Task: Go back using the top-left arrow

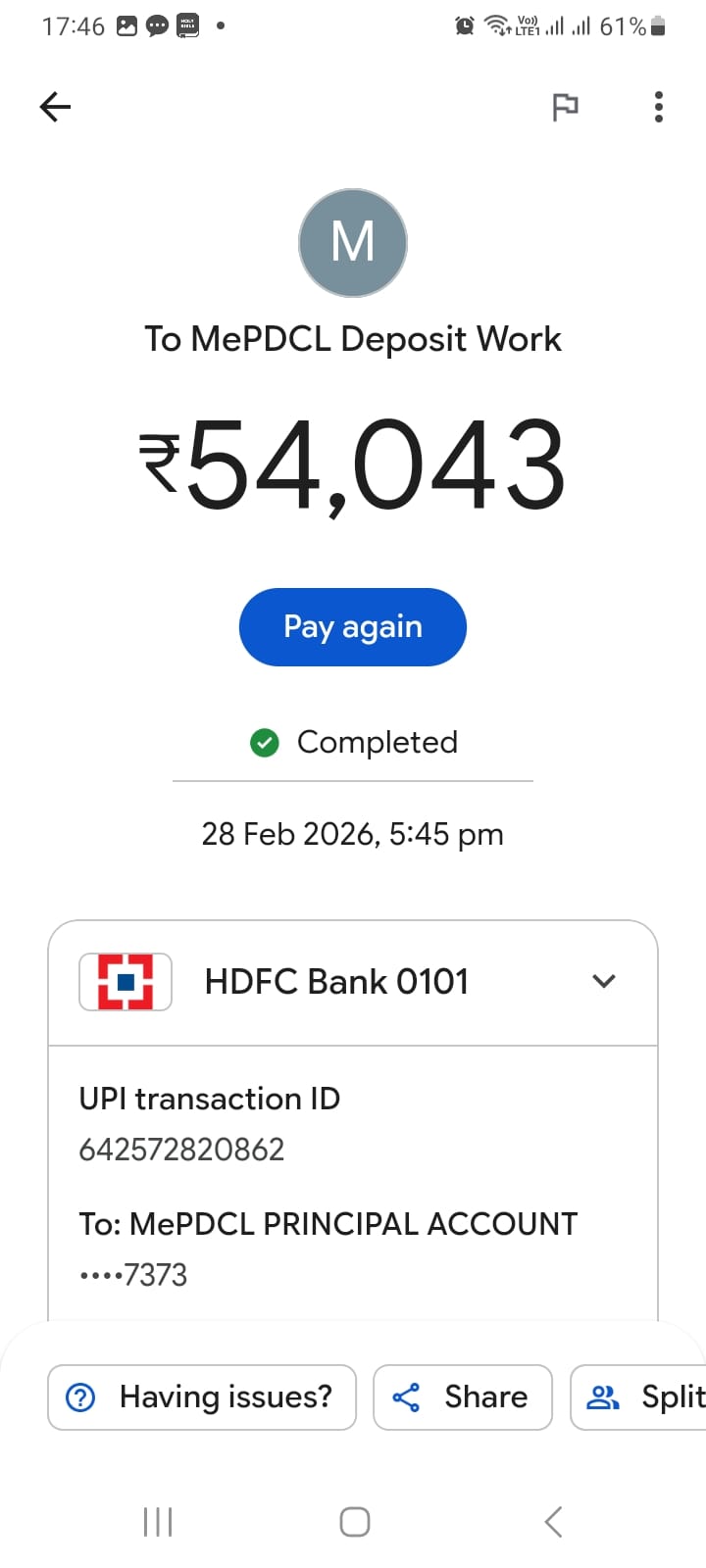Action: point(56,107)
